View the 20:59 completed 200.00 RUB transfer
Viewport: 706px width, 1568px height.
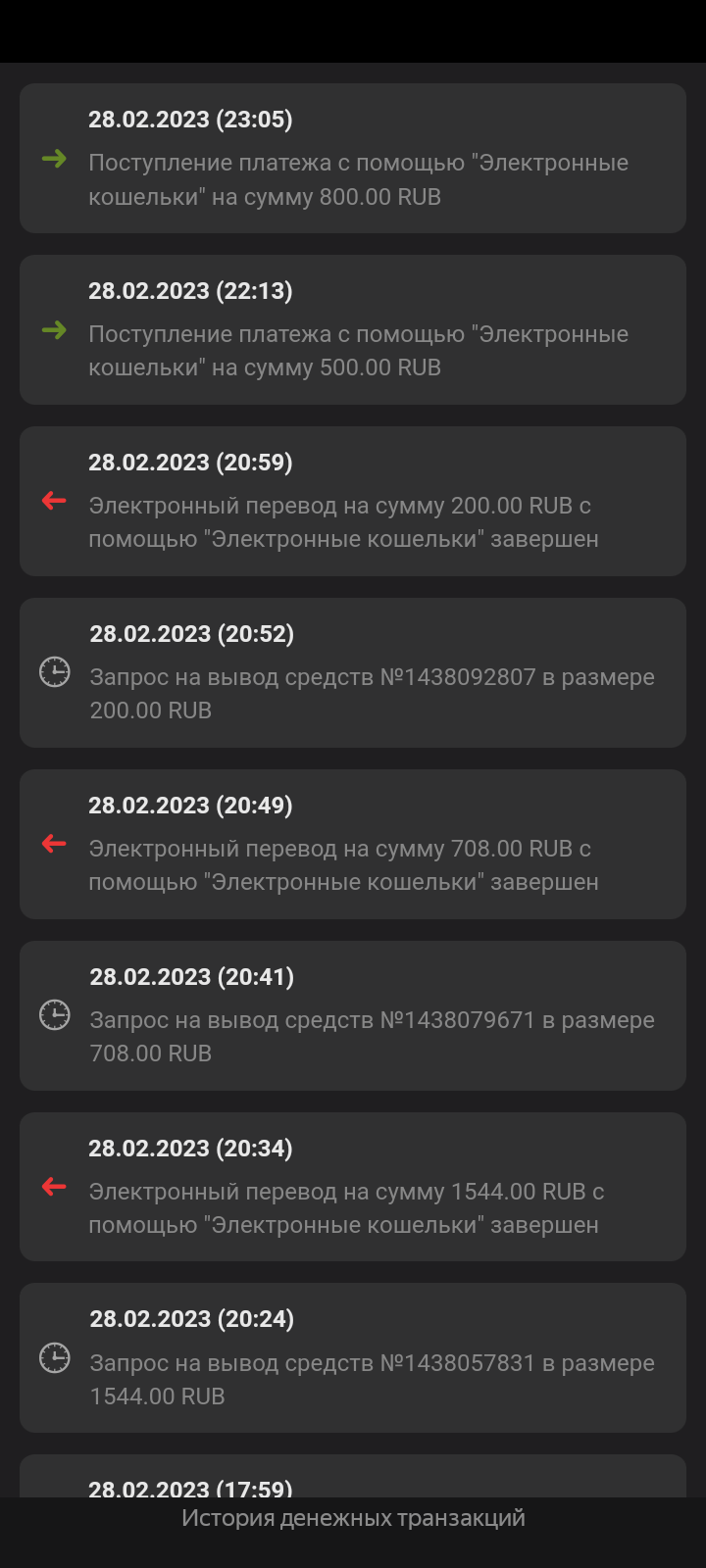pyautogui.click(x=353, y=502)
